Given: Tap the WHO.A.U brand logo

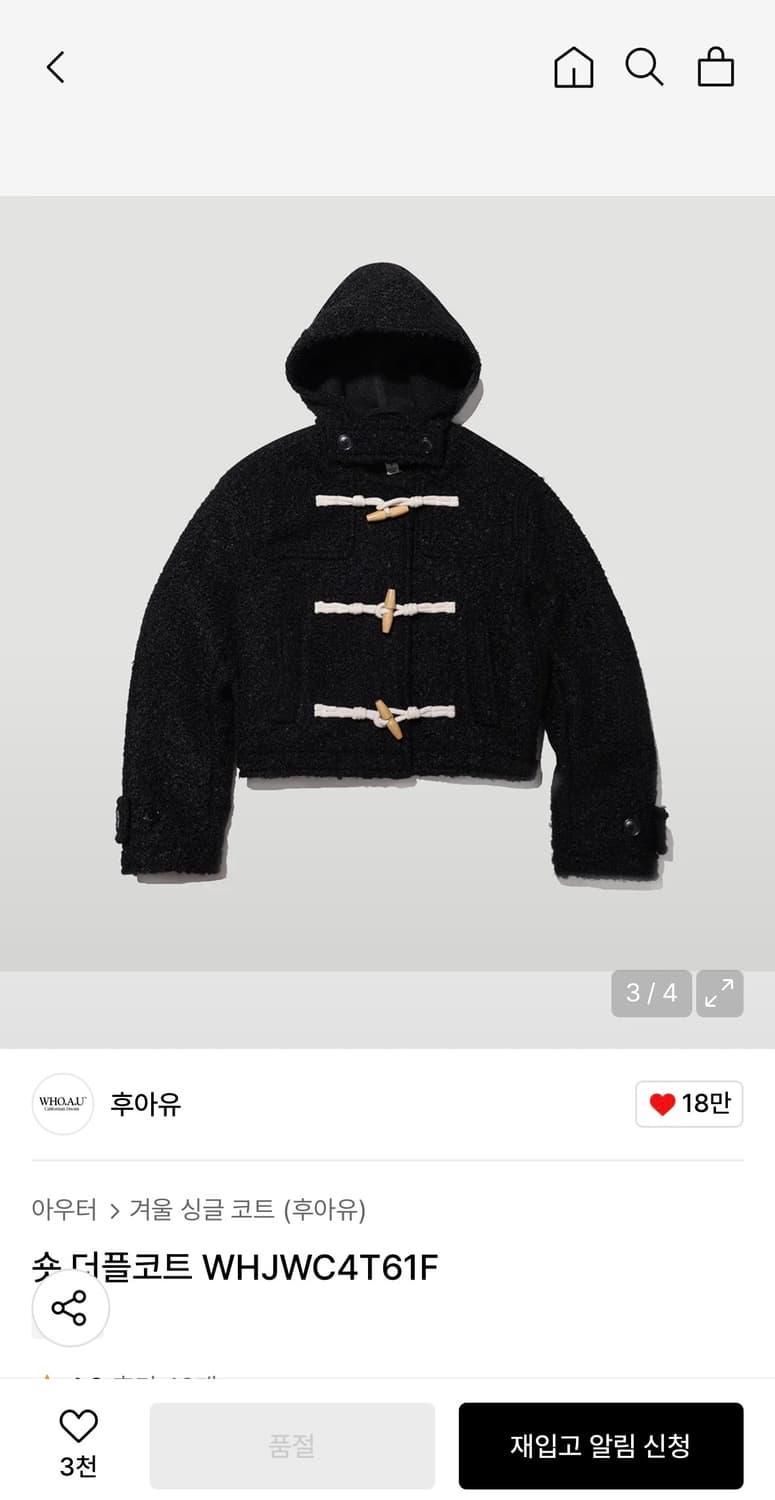Looking at the screenshot, I should (x=62, y=1104).
